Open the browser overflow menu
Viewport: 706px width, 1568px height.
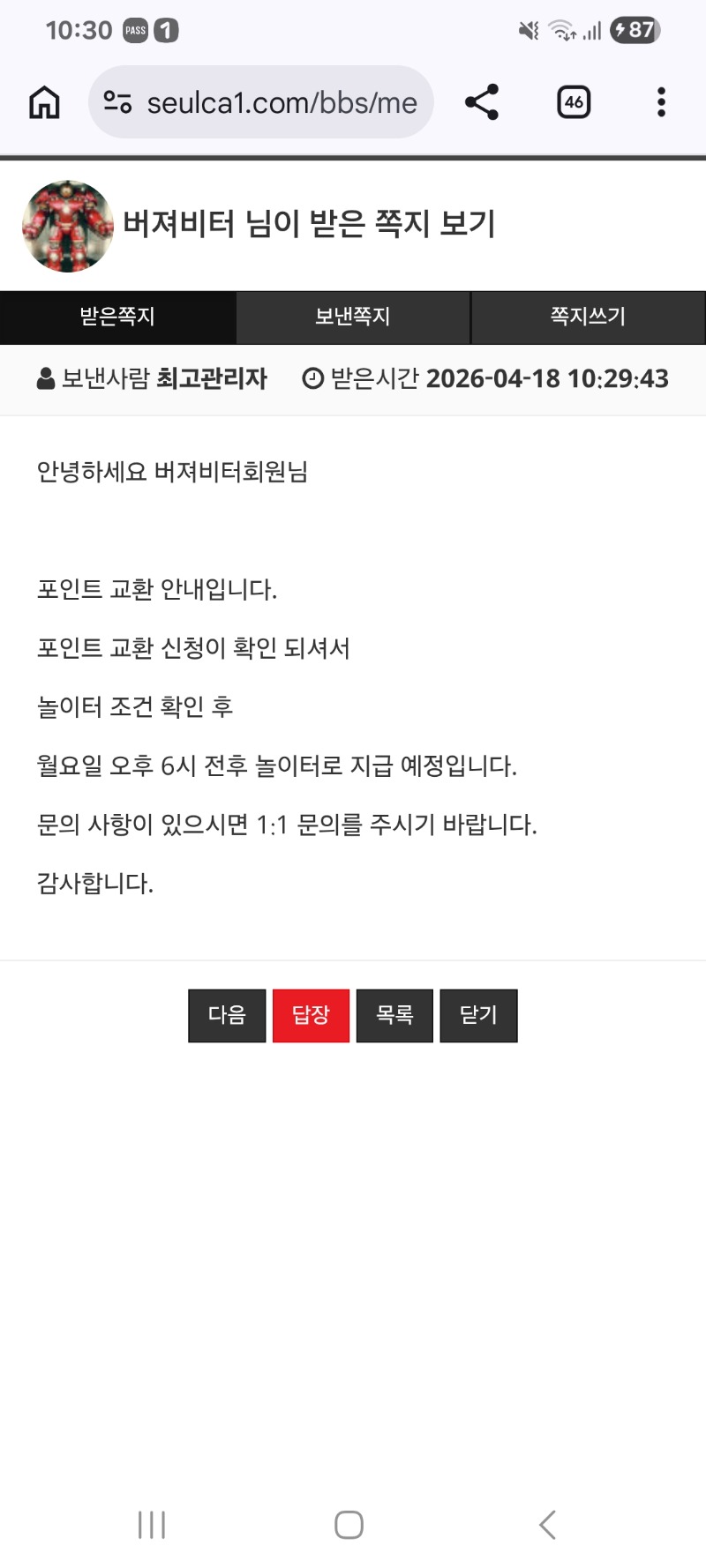point(661,102)
